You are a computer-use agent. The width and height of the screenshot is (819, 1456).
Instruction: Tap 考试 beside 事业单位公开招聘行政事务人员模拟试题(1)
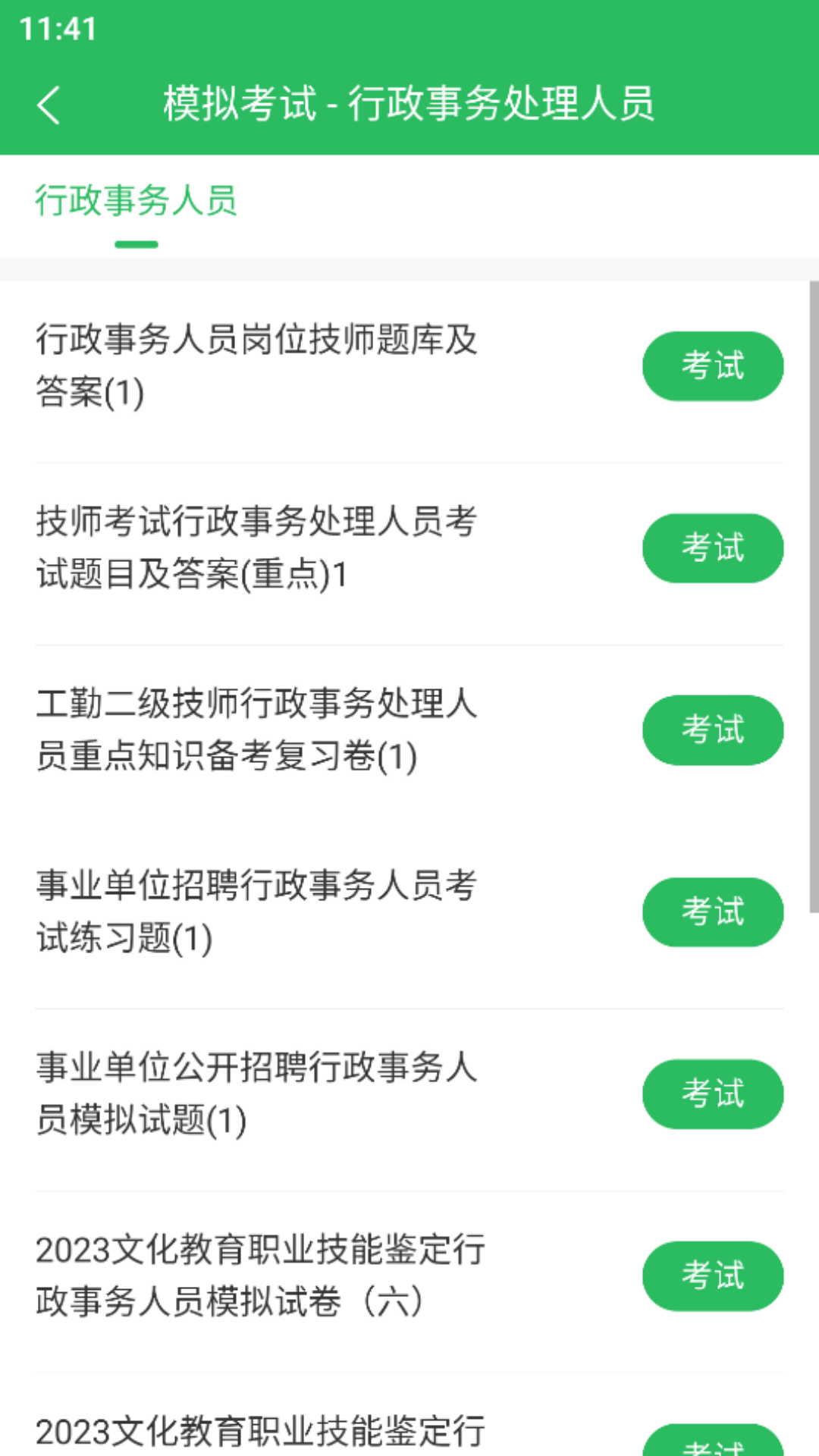point(712,1094)
